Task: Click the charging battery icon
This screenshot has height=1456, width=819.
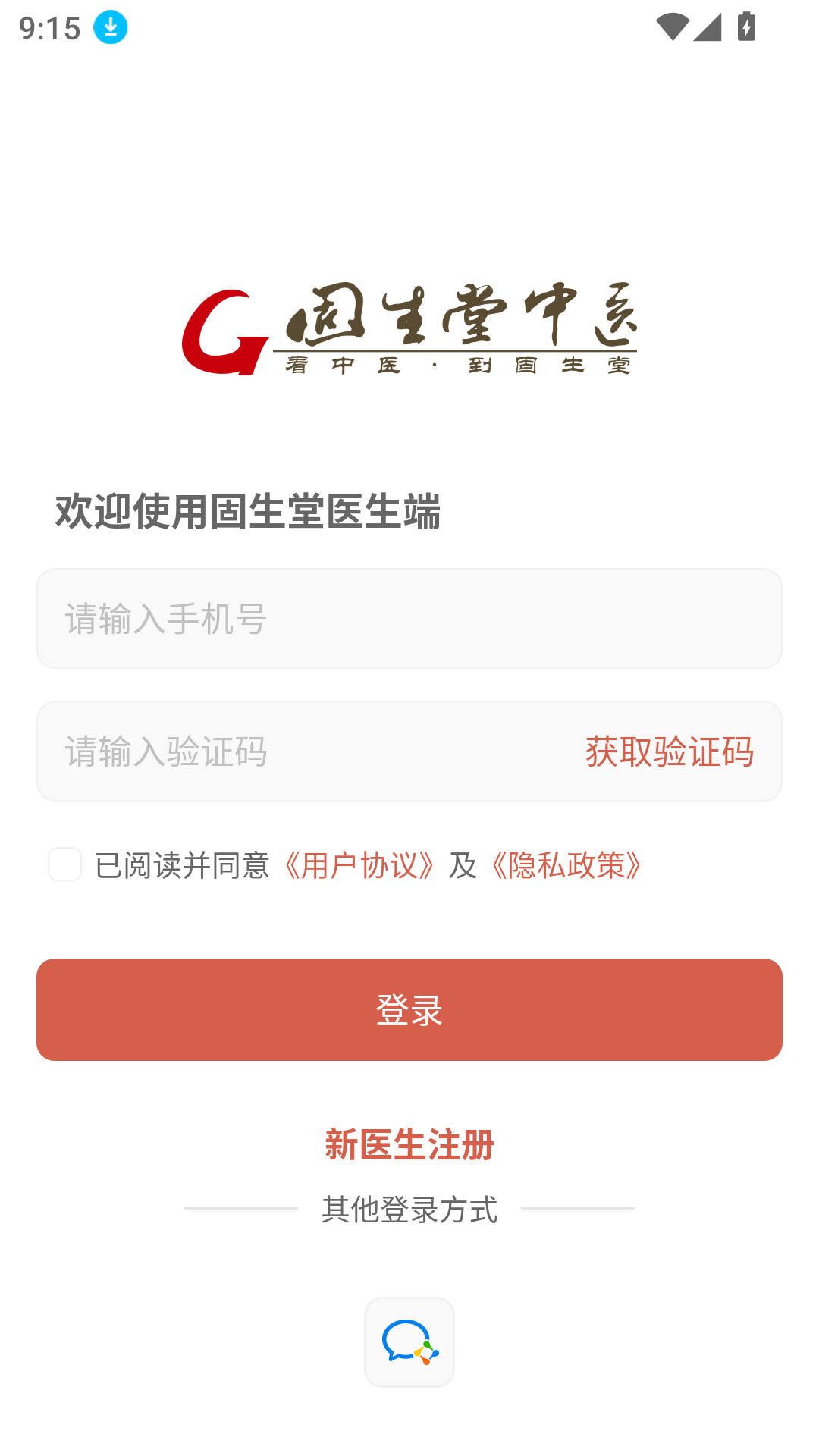Action: click(x=747, y=25)
